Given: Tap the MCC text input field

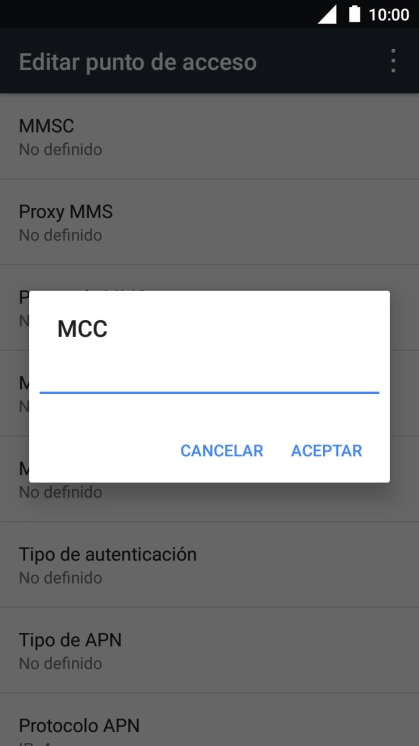Looking at the screenshot, I should [209, 379].
